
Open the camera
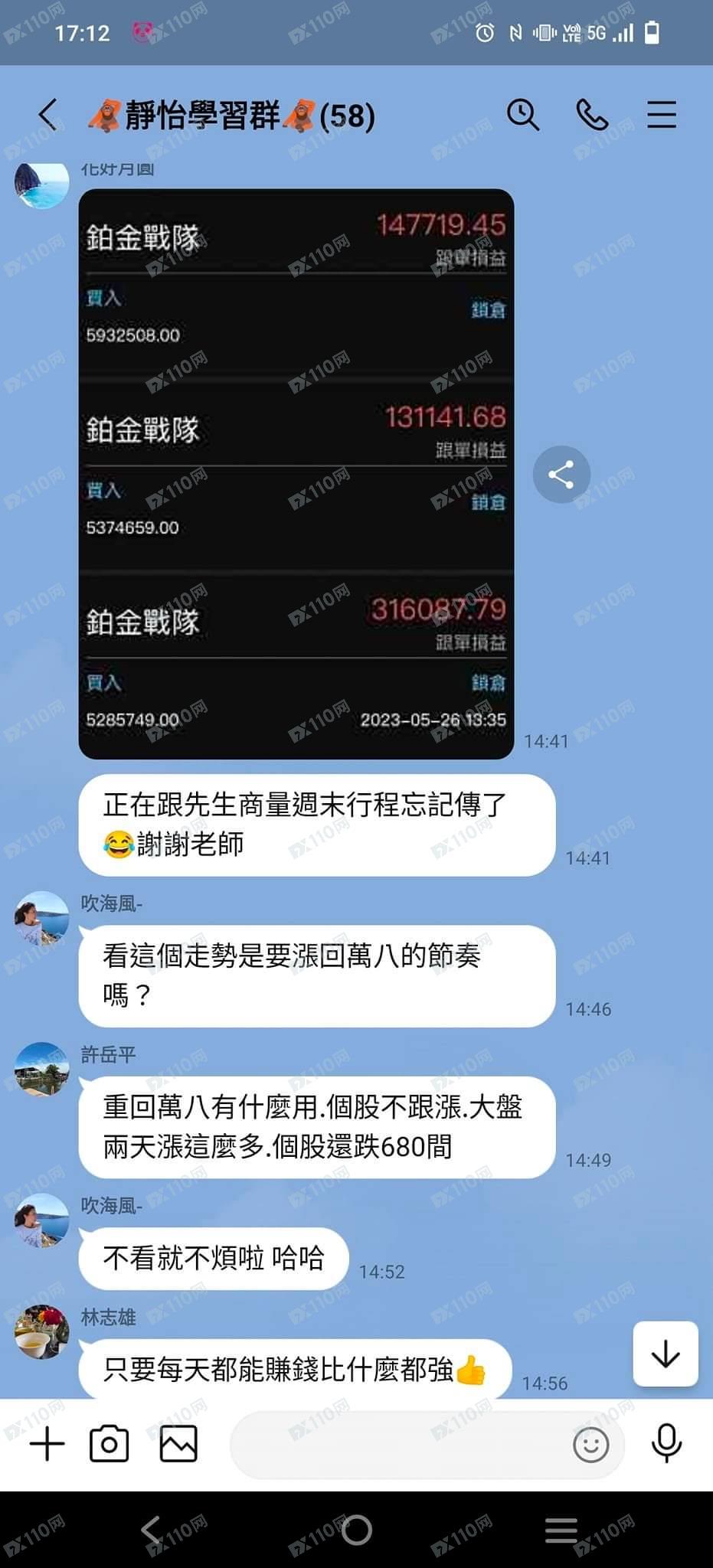[x=110, y=1445]
